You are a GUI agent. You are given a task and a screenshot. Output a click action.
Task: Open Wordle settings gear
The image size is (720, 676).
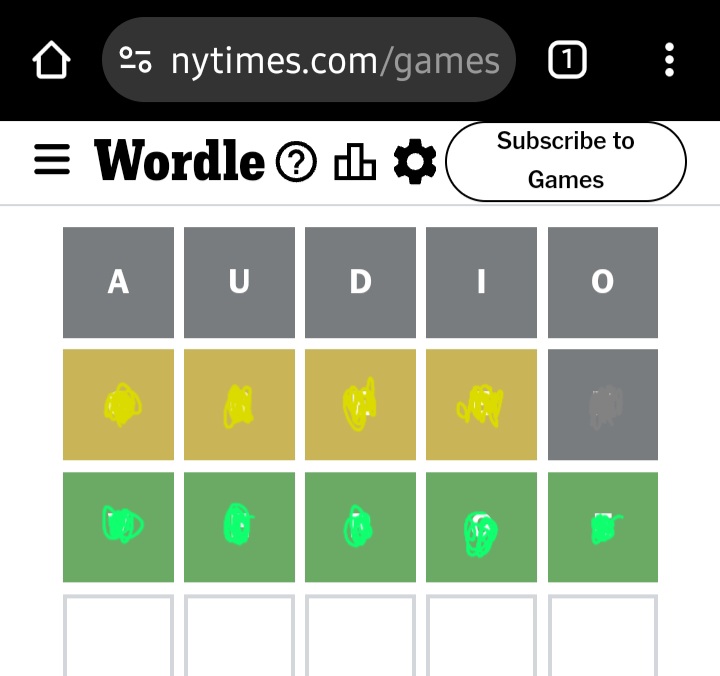tap(414, 161)
